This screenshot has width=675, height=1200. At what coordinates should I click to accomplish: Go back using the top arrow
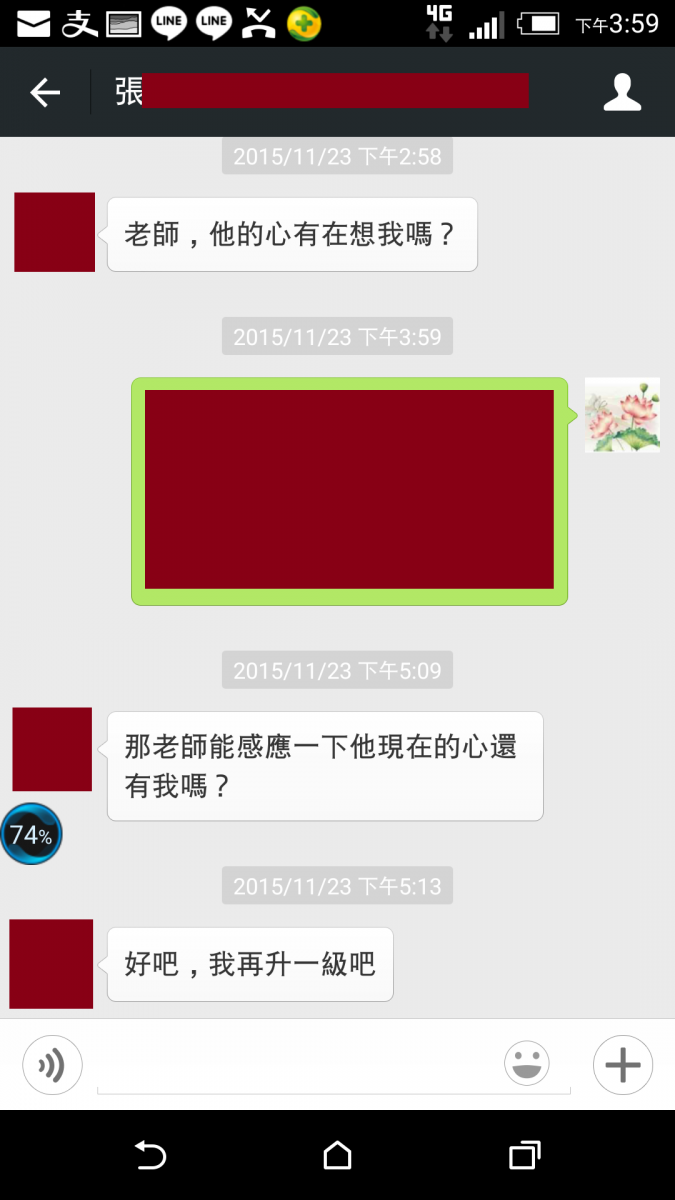(x=45, y=93)
